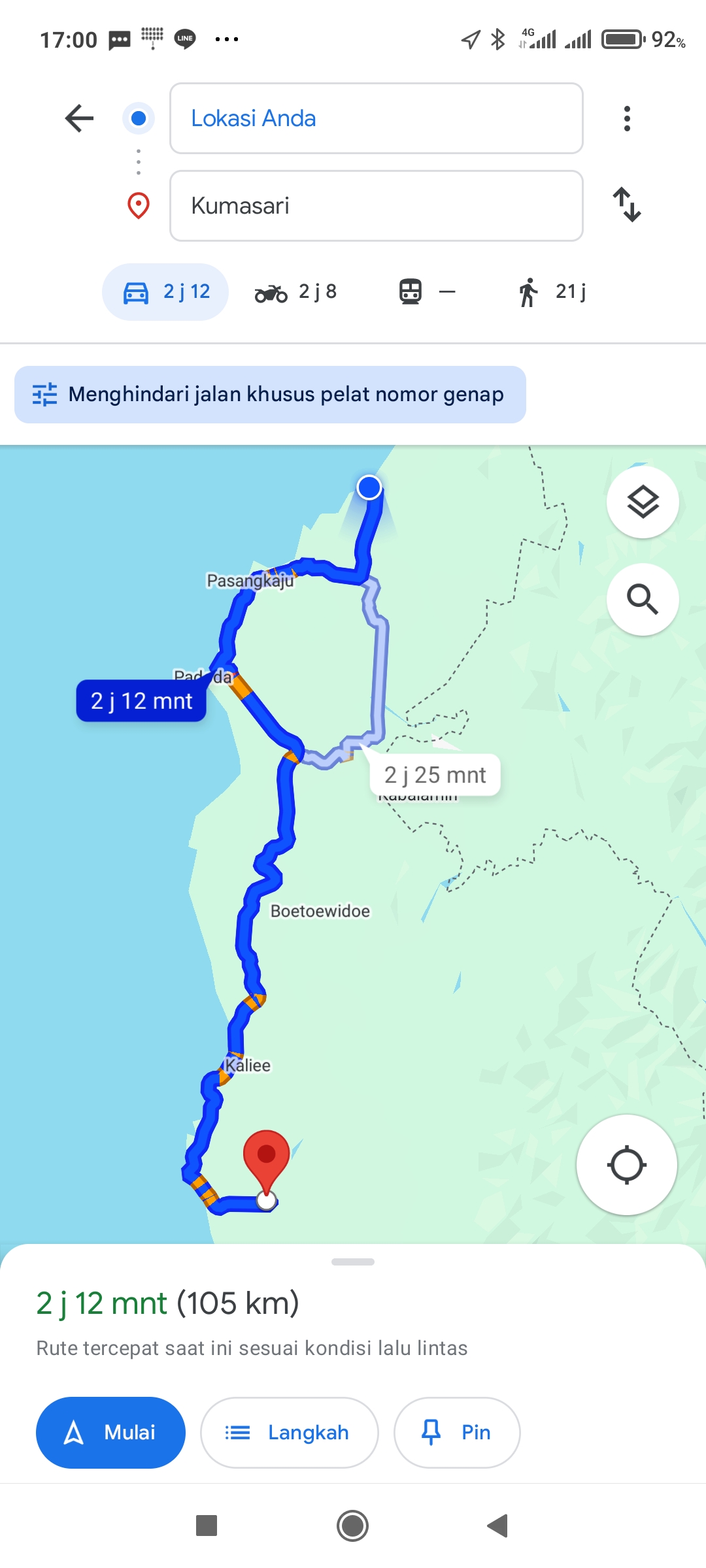
Task: Swap start and destination locations
Action: (627, 205)
